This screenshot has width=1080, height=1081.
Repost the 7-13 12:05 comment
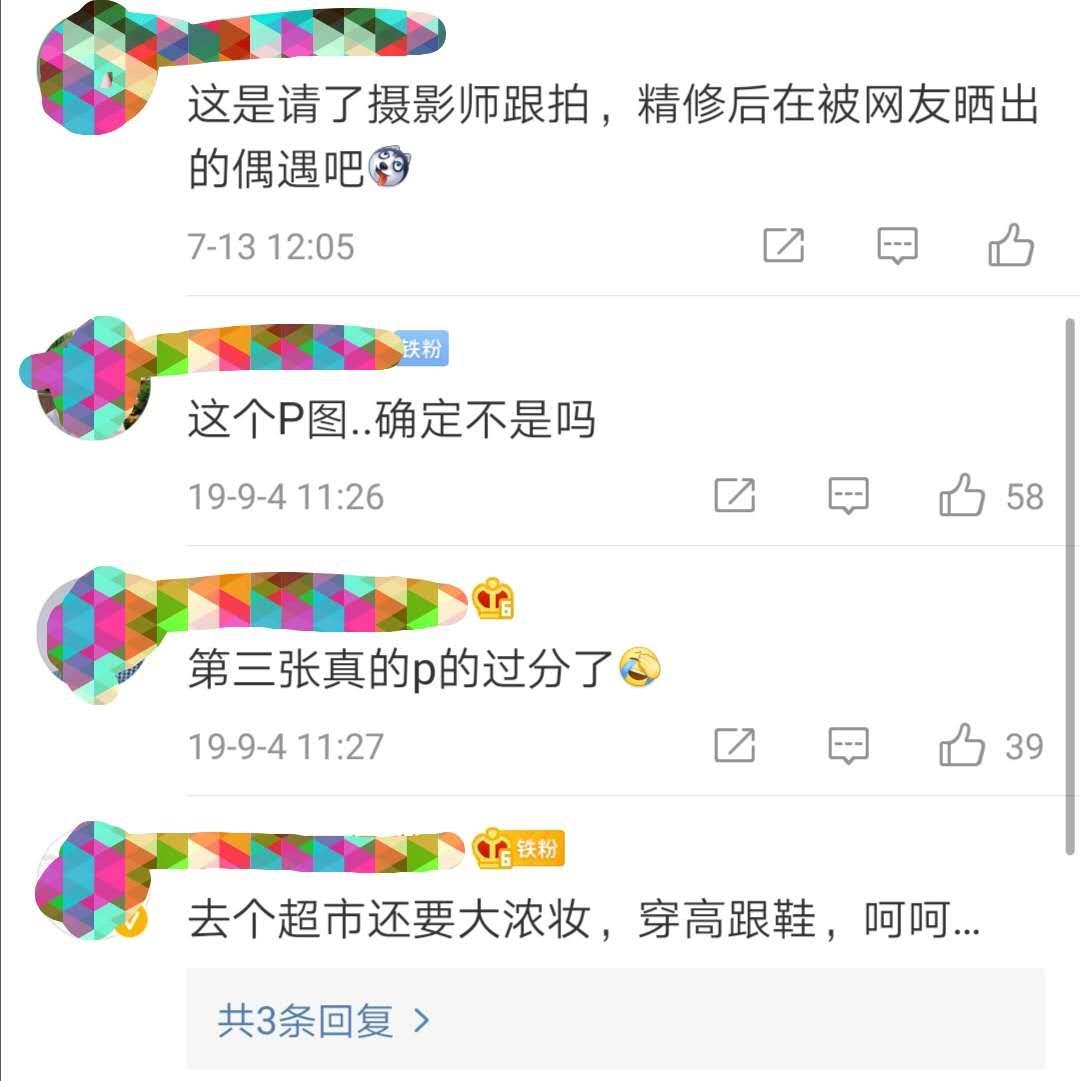pyautogui.click(x=783, y=245)
